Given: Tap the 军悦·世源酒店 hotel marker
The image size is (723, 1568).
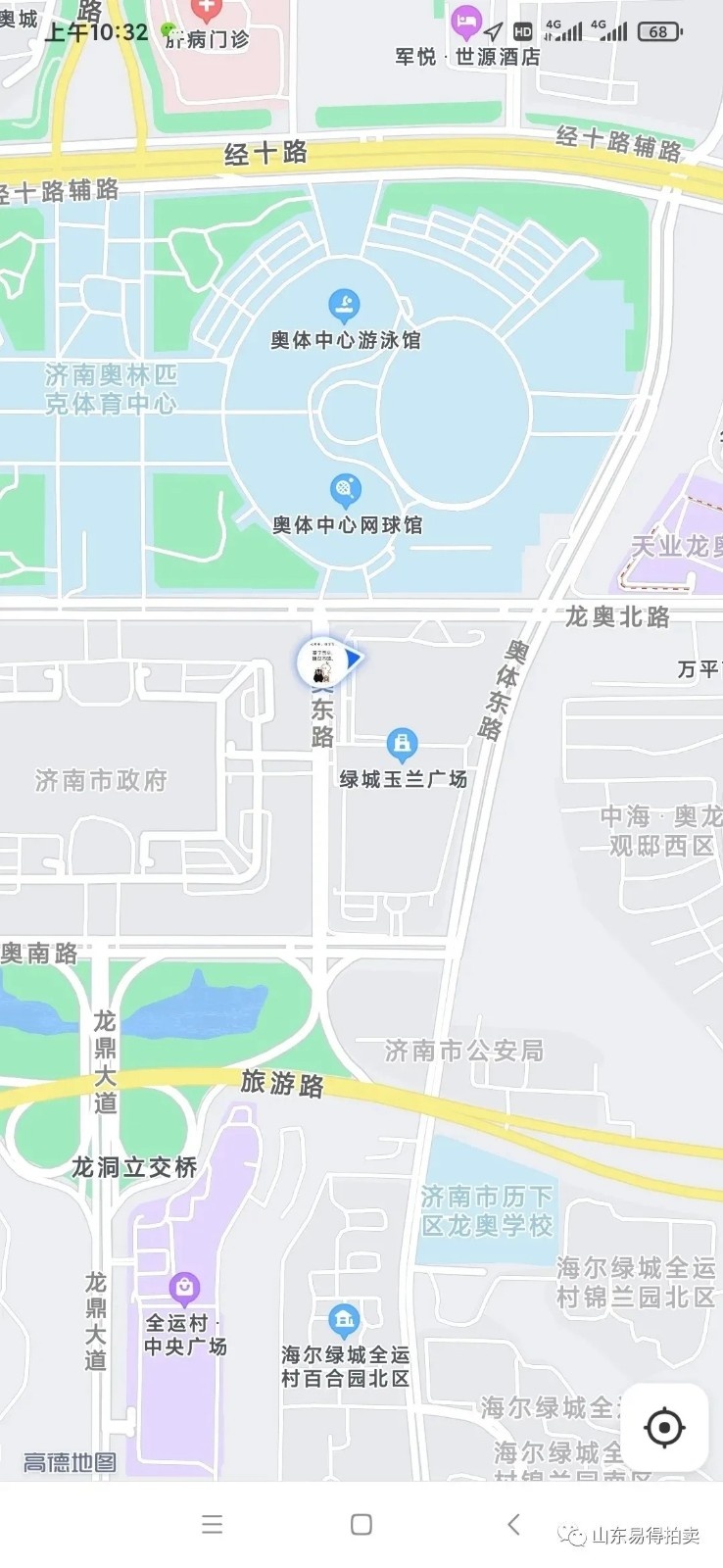Looking at the screenshot, I should (x=466, y=22).
